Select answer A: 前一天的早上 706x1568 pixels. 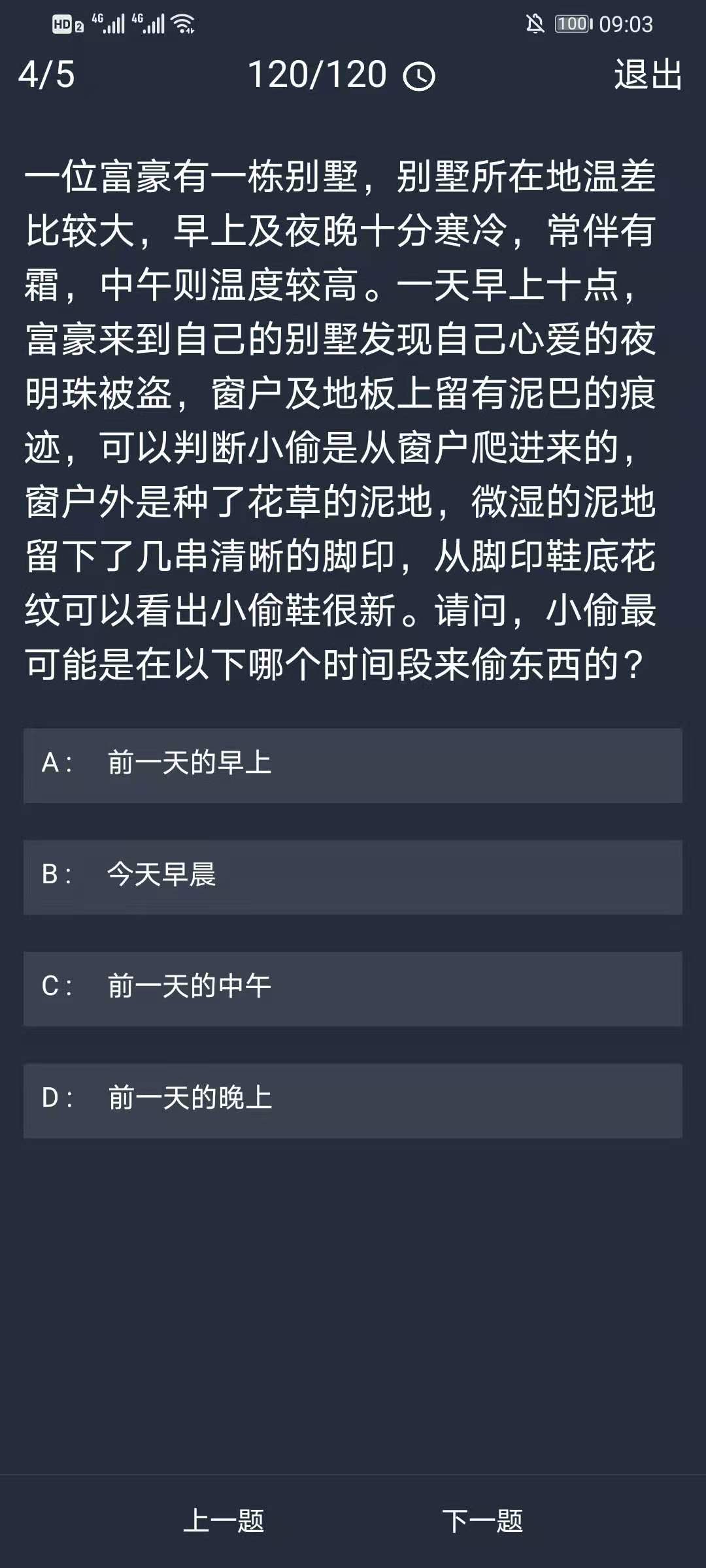pos(353,765)
